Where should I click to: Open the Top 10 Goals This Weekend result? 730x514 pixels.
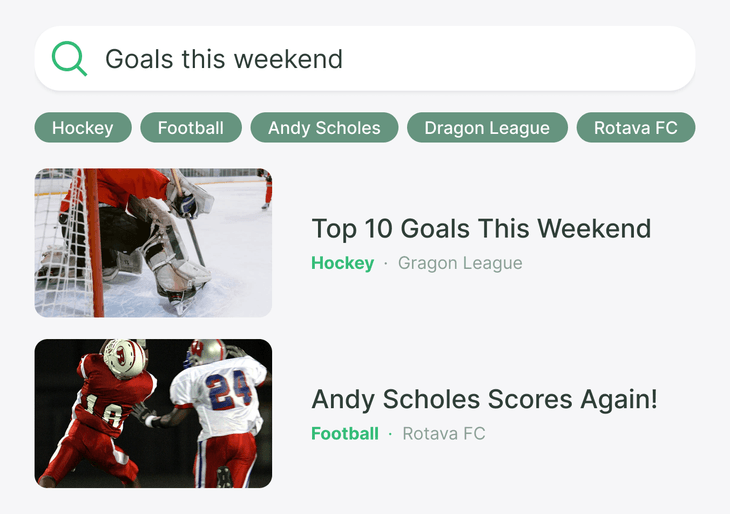click(481, 229)
